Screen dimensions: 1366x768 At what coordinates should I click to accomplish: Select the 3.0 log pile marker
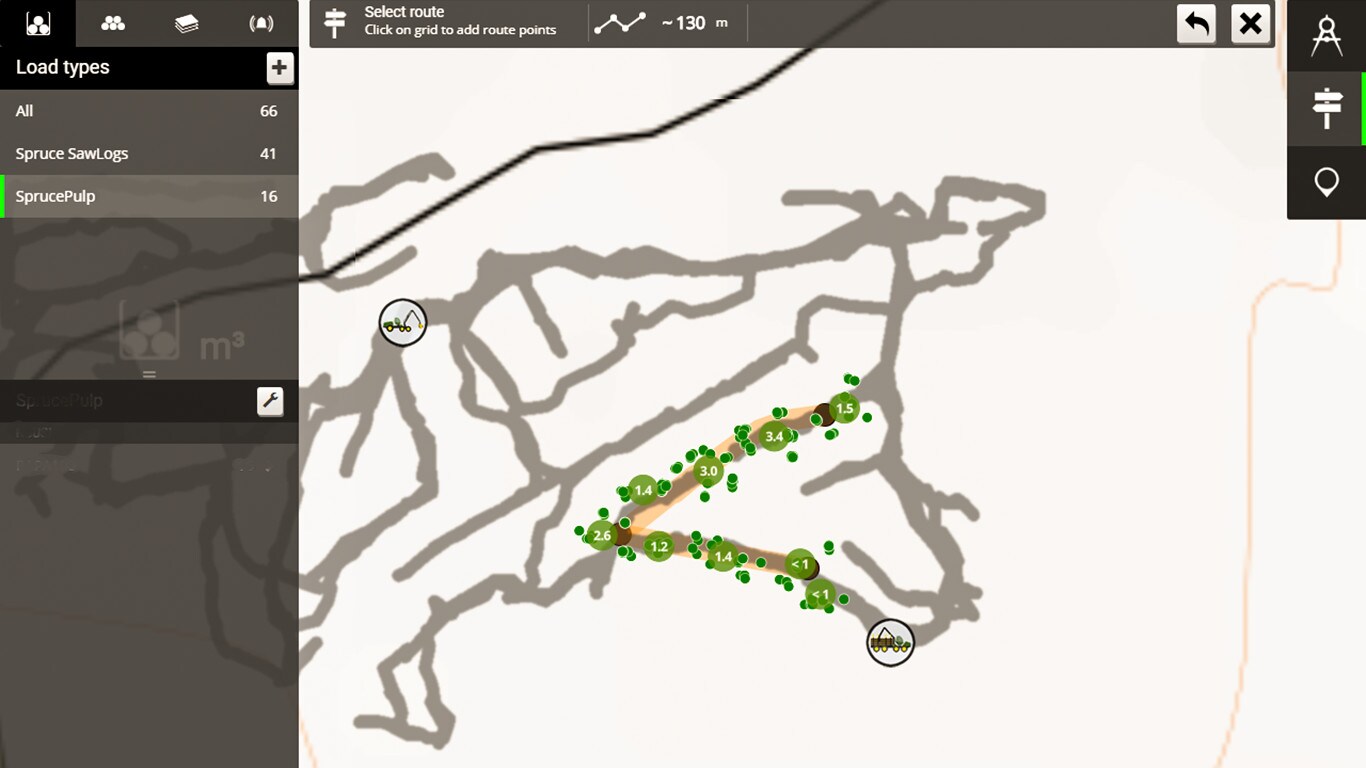pyautogui.click(x=708, y=471)
